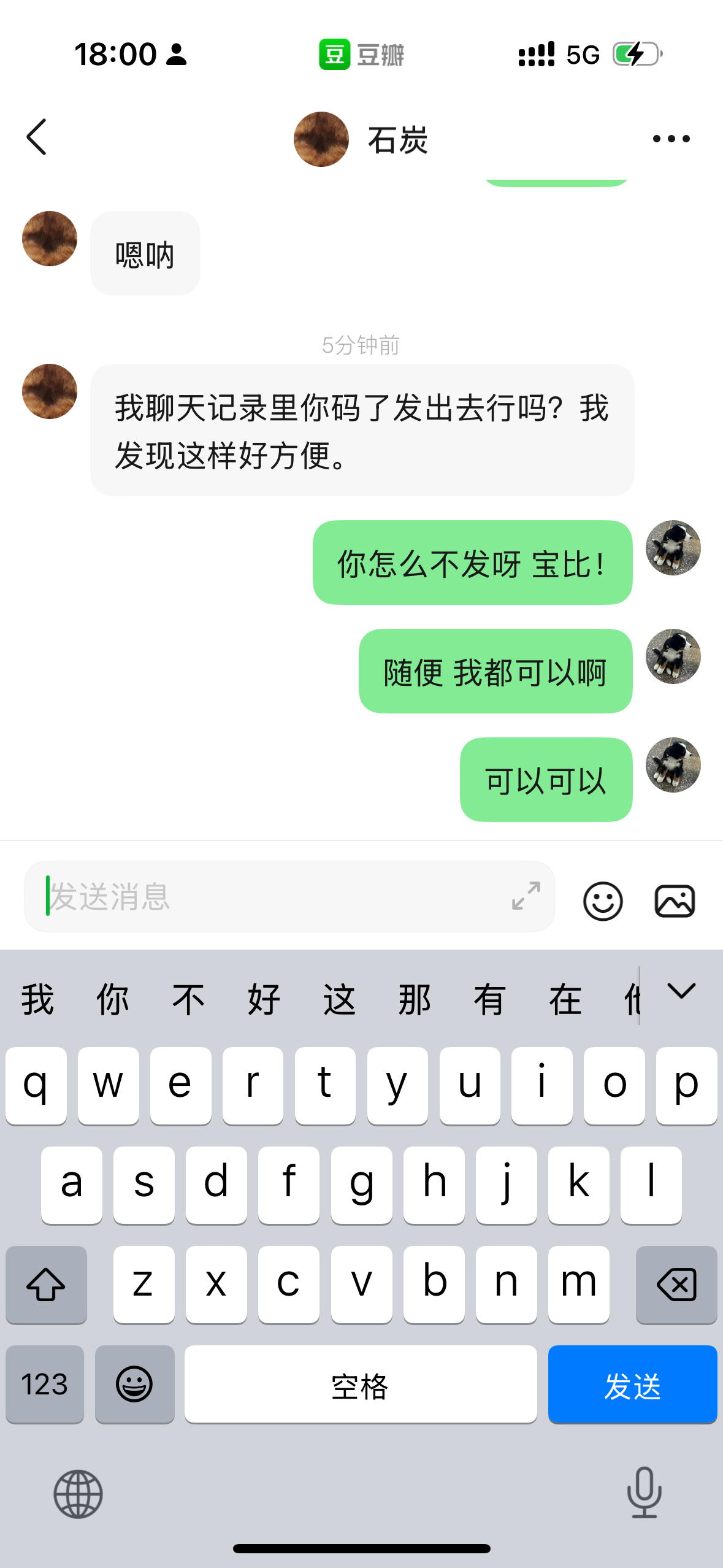Attach a picture to the chat
The width and height of the screenshot is (723, 1568).
pyautogui.click(x=674, y=901)
